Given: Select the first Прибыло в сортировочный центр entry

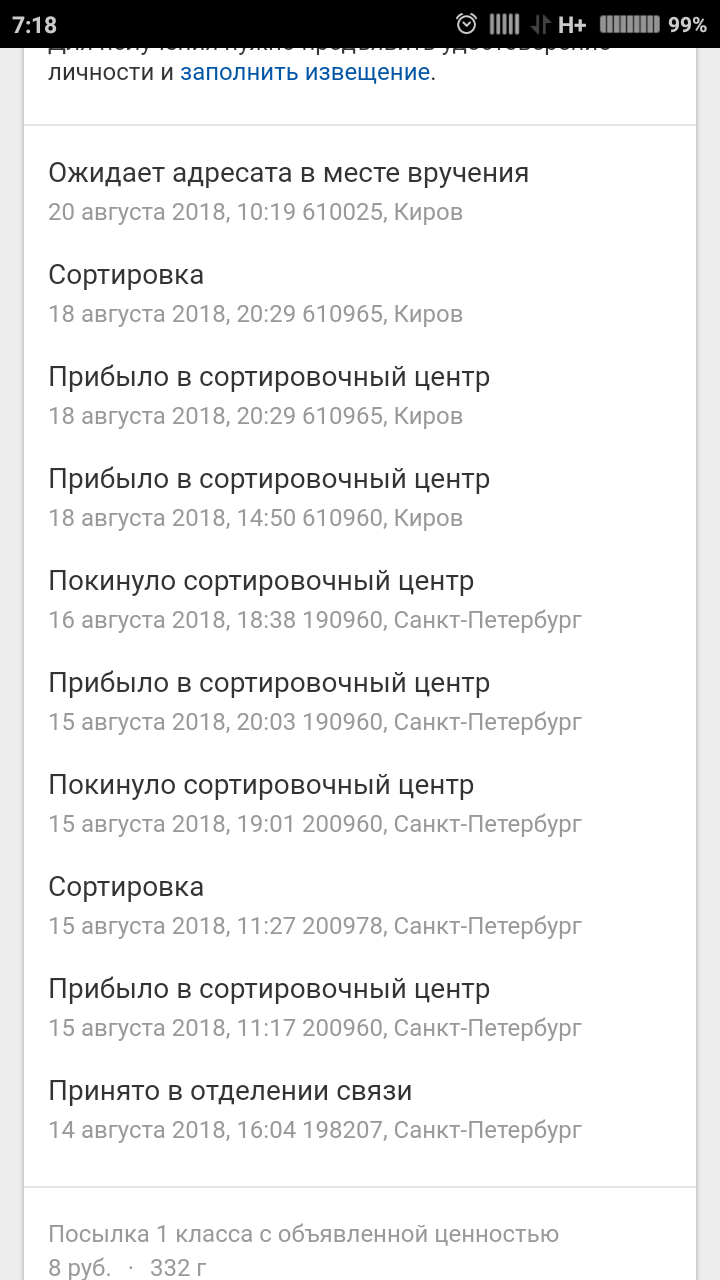Looking at the screenshot, I should [270, 376].
